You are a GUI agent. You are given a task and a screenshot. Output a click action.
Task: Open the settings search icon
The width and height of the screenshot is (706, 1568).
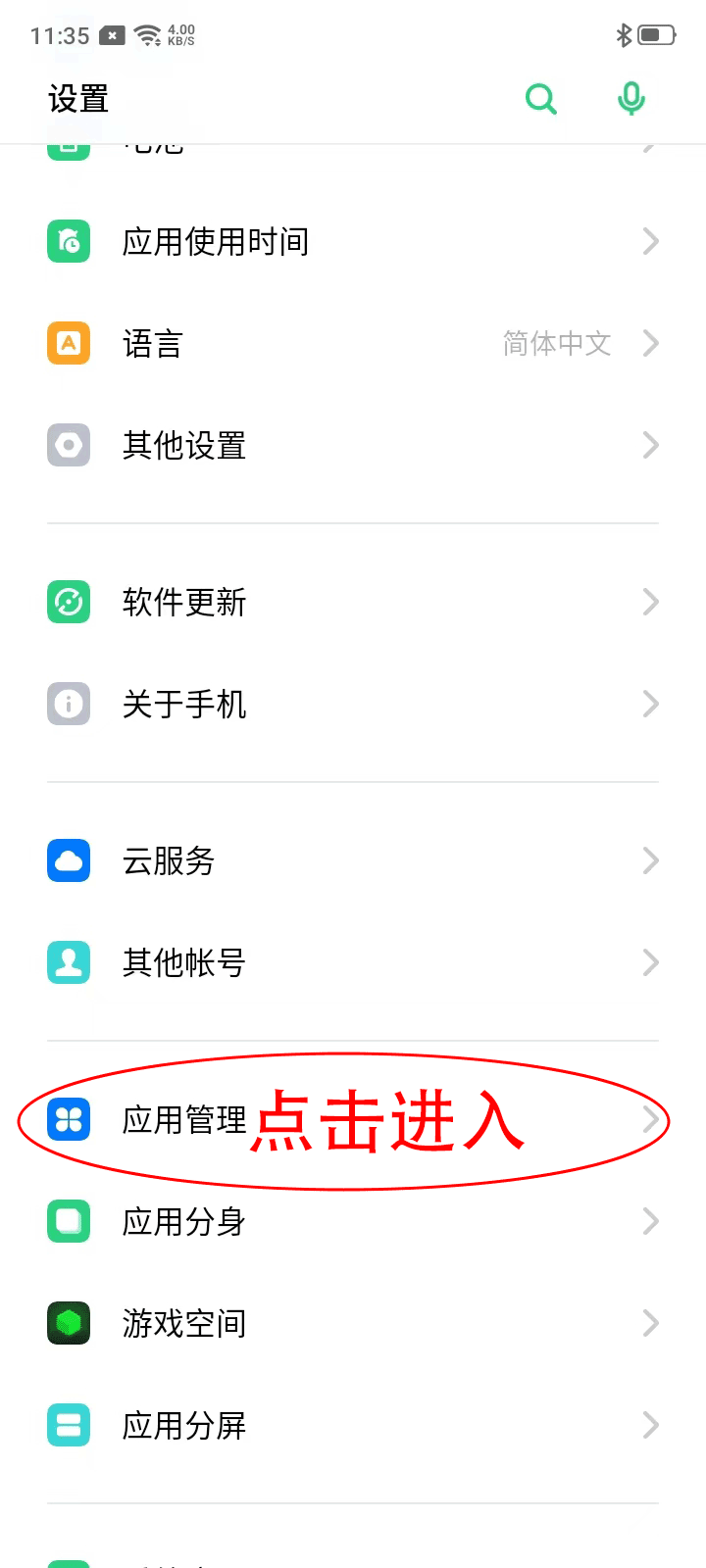(x=540, y=99)
